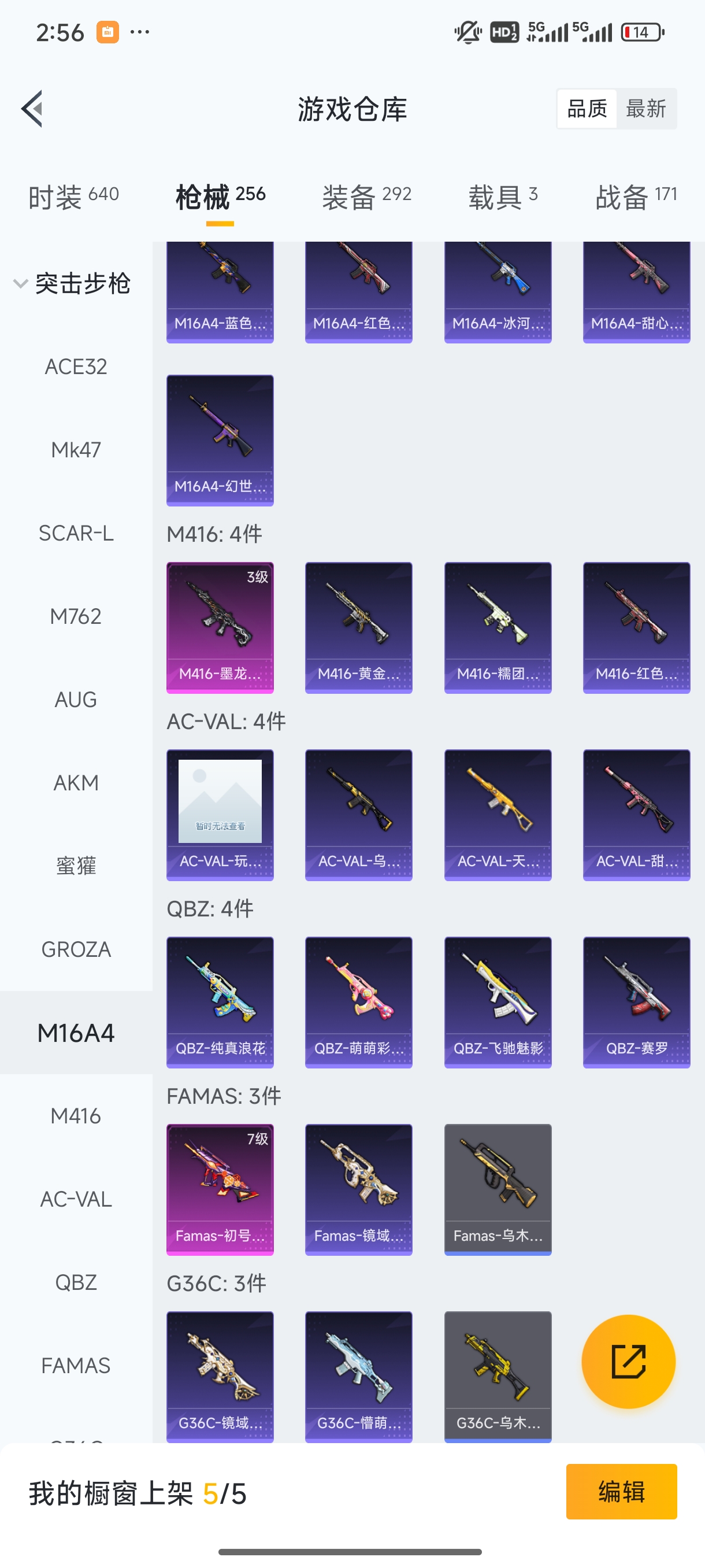Open the Famas-初号 level 7 skin
Screen dimensions: 705x1568
(220, 1189)
